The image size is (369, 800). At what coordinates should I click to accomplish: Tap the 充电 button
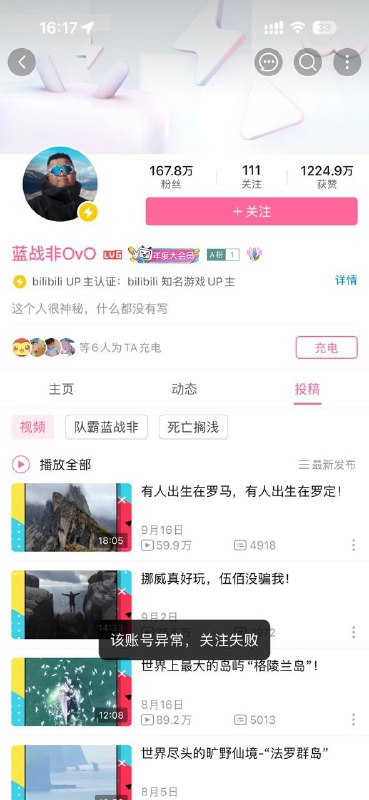pos(327,348)
